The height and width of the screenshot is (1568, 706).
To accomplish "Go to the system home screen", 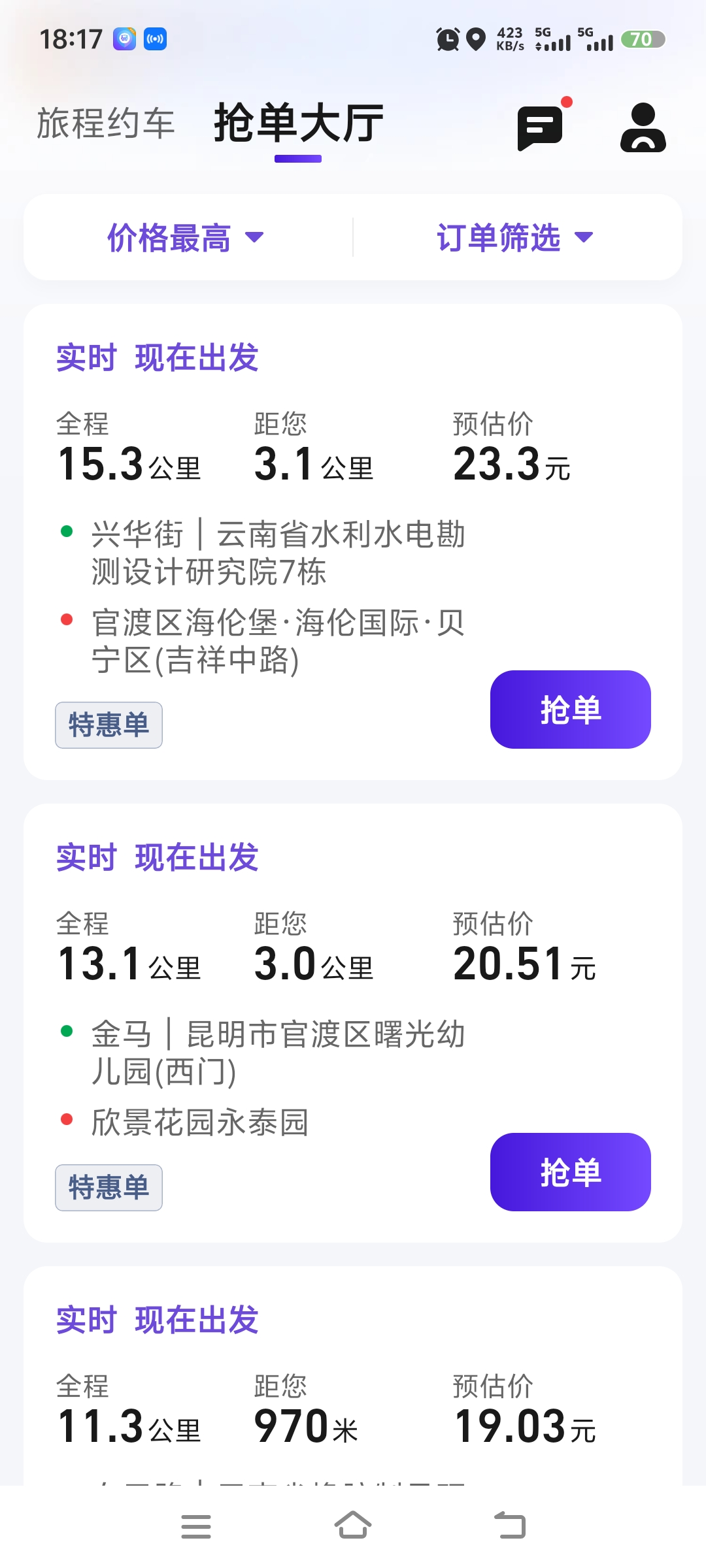I will (x=353, y=1526).
